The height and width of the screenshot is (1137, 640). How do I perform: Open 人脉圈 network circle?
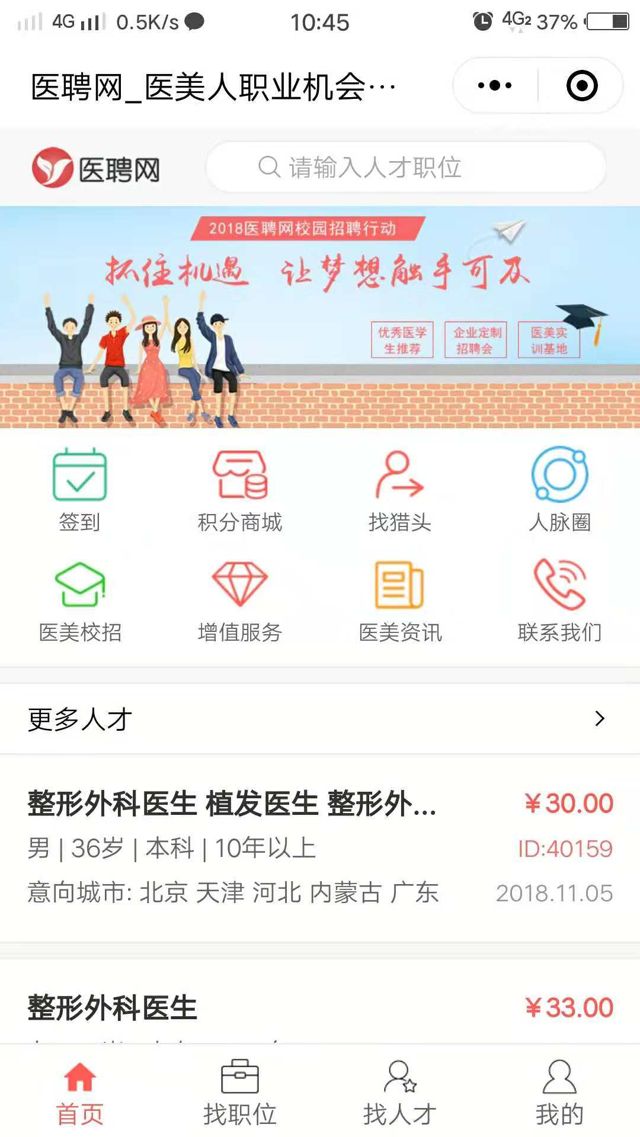559,491
